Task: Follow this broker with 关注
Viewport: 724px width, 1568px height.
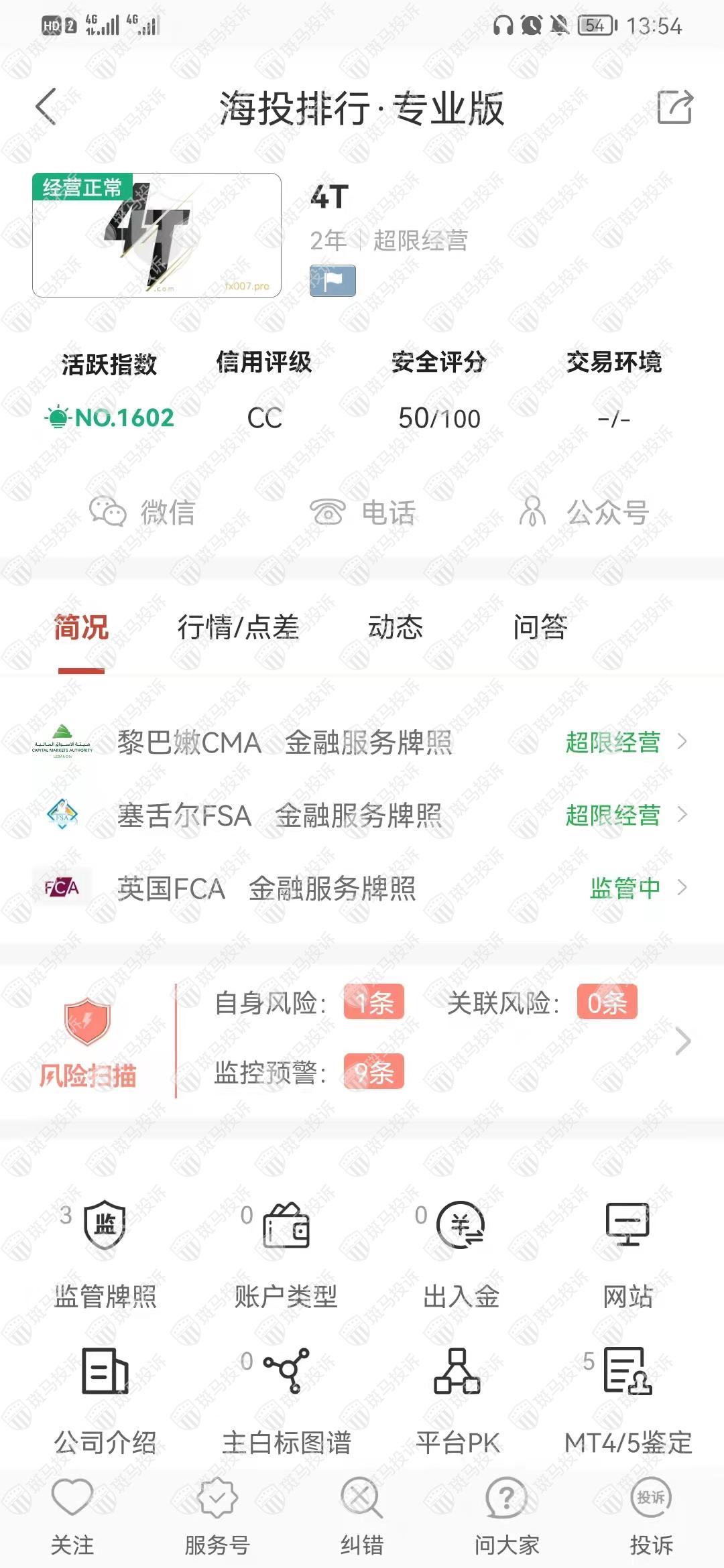Action: (x=72, y=1516)
